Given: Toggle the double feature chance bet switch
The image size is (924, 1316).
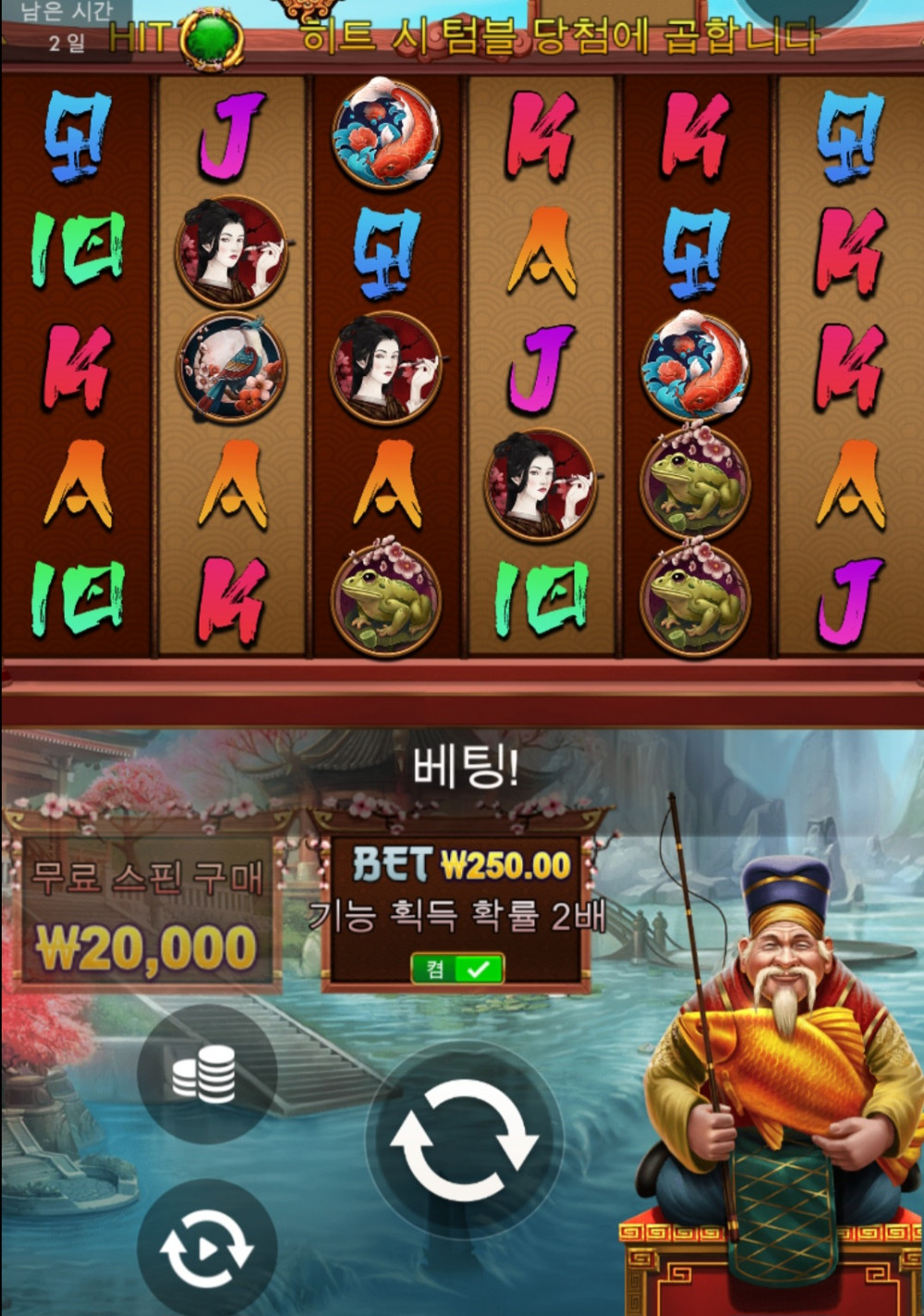Looking at the screenshot, I should pos(457,969).
